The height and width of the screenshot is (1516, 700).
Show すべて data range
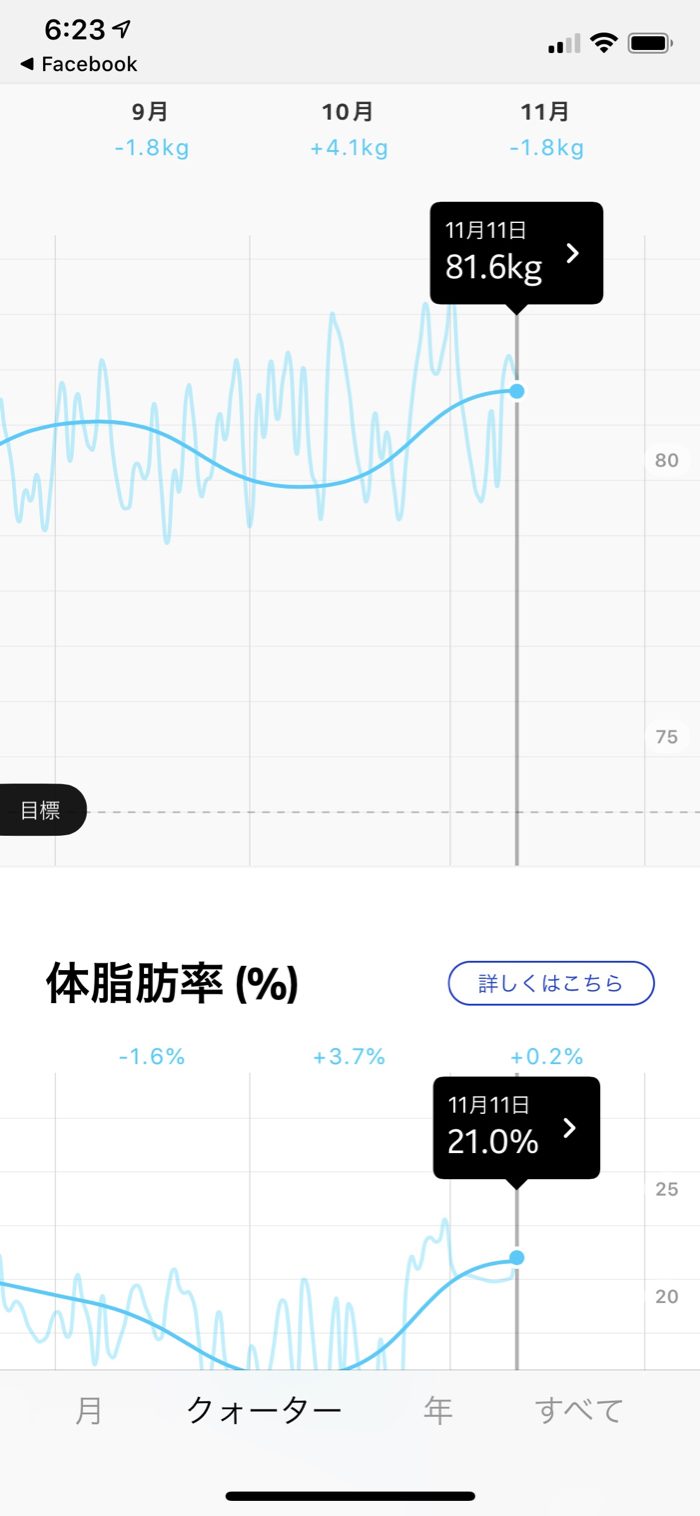(579, 1411)
